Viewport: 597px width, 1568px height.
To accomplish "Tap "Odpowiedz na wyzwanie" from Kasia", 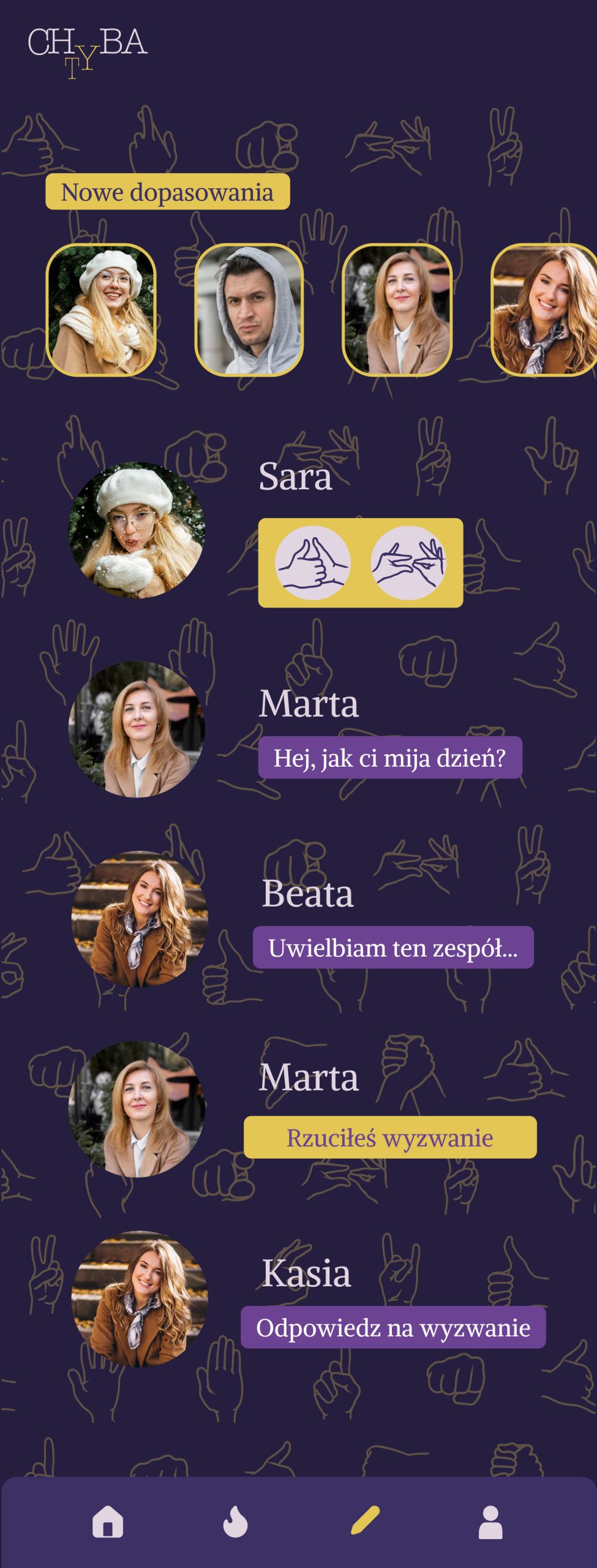I will point(392,1327).
